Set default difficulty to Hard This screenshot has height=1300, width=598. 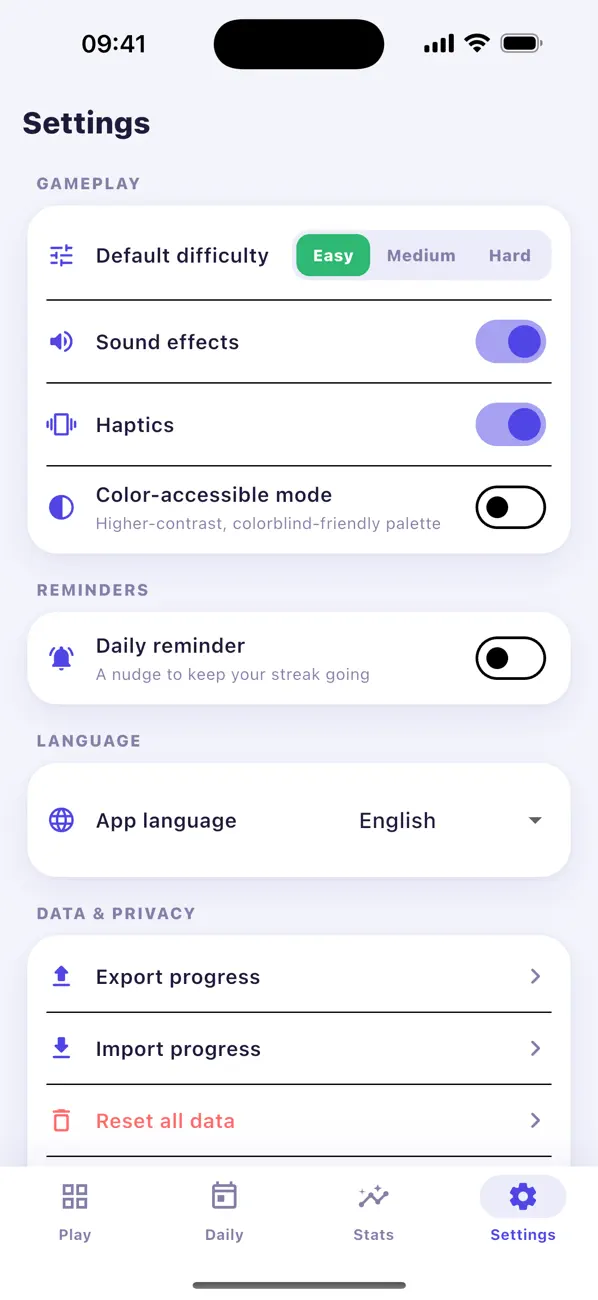coord(509,255)
